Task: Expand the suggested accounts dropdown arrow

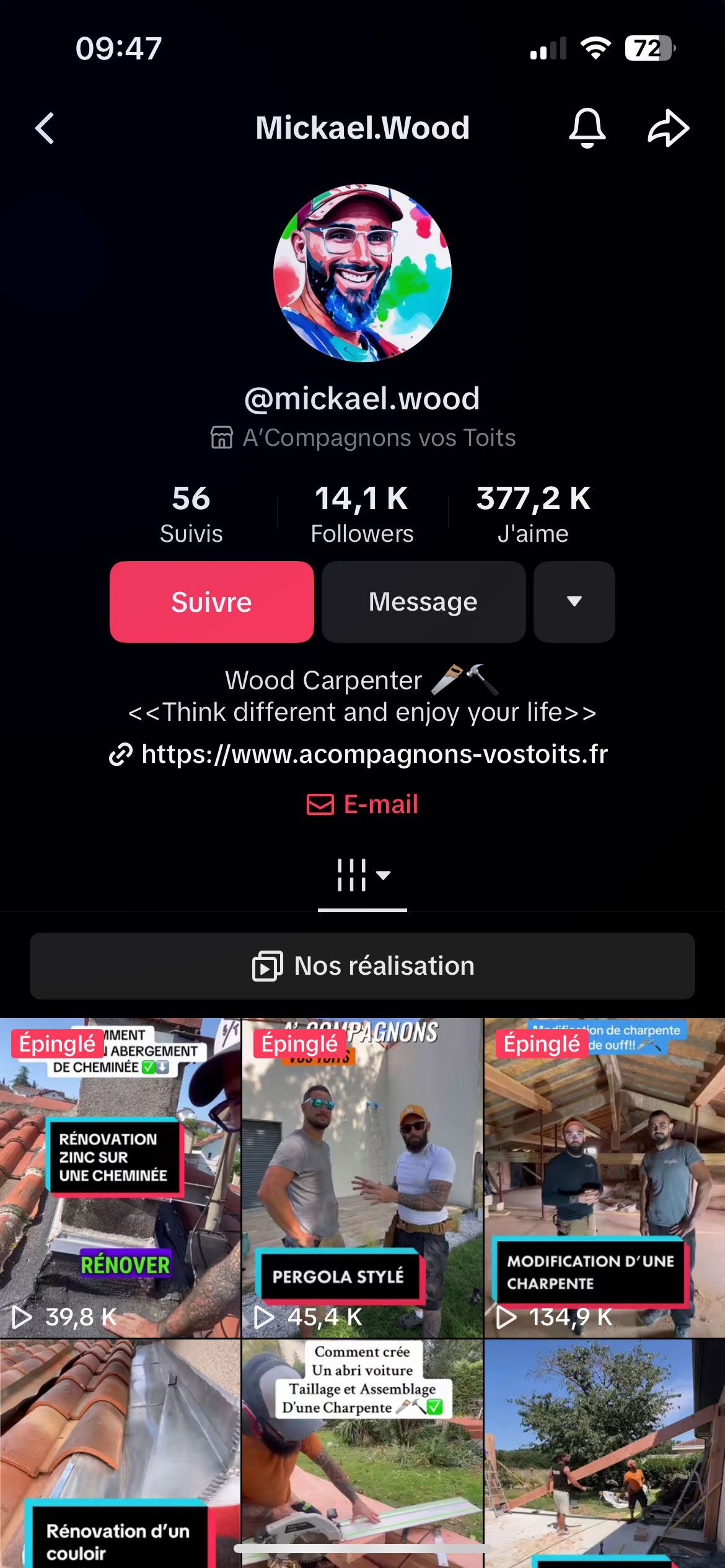Action: point(574,602)
